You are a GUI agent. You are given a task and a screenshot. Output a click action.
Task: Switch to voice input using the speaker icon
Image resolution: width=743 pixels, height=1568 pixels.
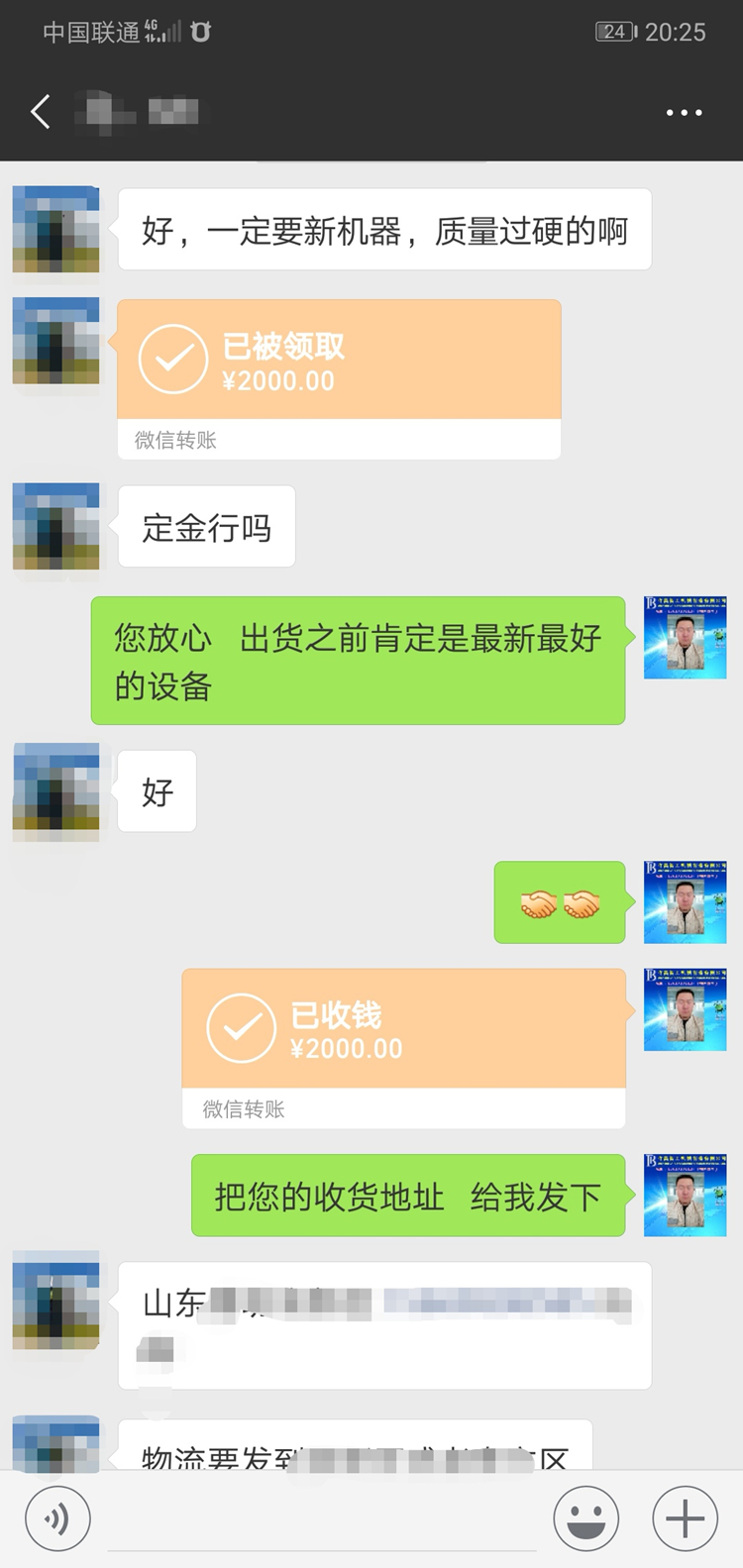pyautogui.click(x=57, y=1517)
